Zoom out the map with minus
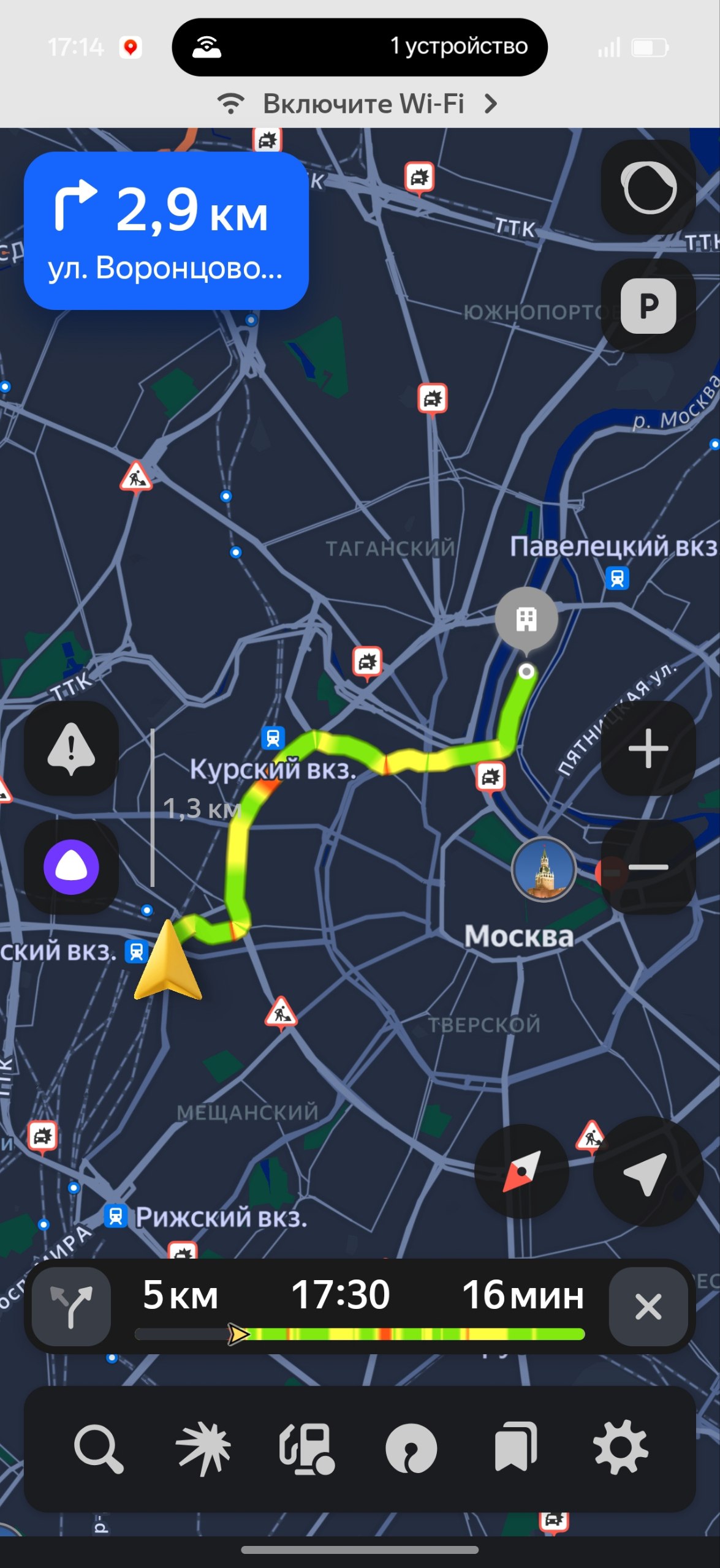 [648, 867]
